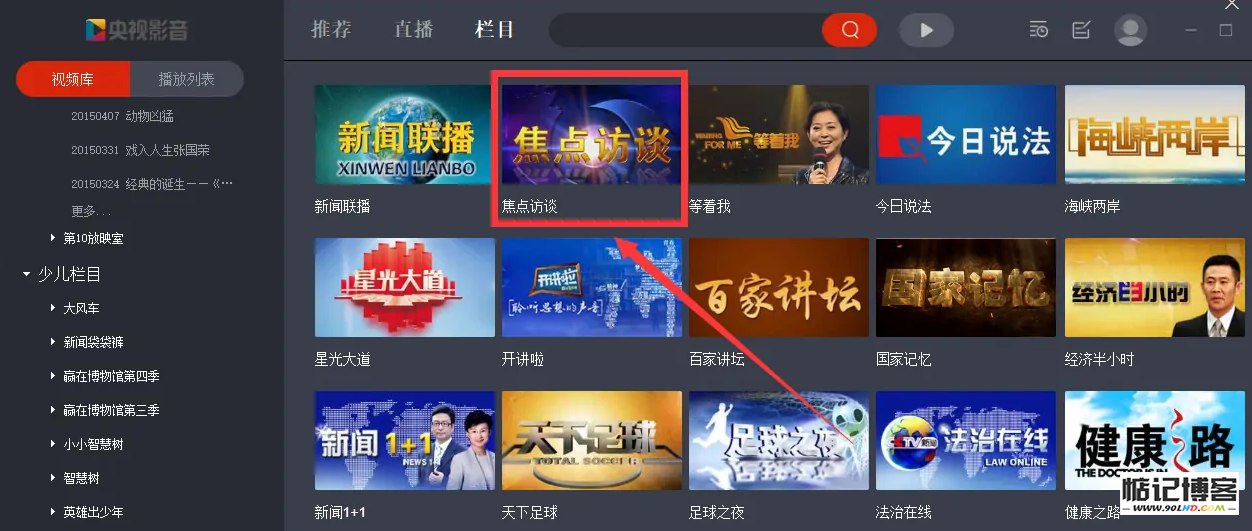Select the 视频库 tab
This screenshot has height=531, width=1252.
(73, 79)
